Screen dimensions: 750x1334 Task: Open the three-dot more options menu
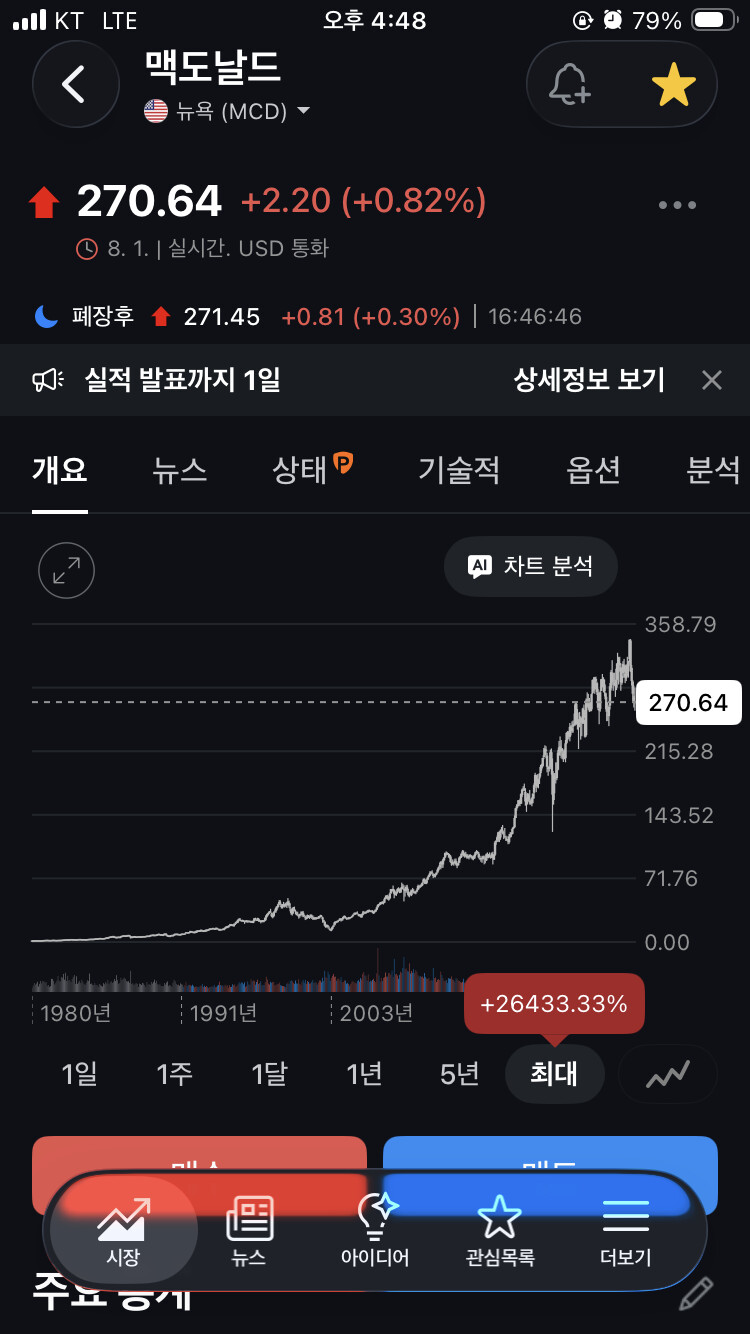[x=677, y=205]
